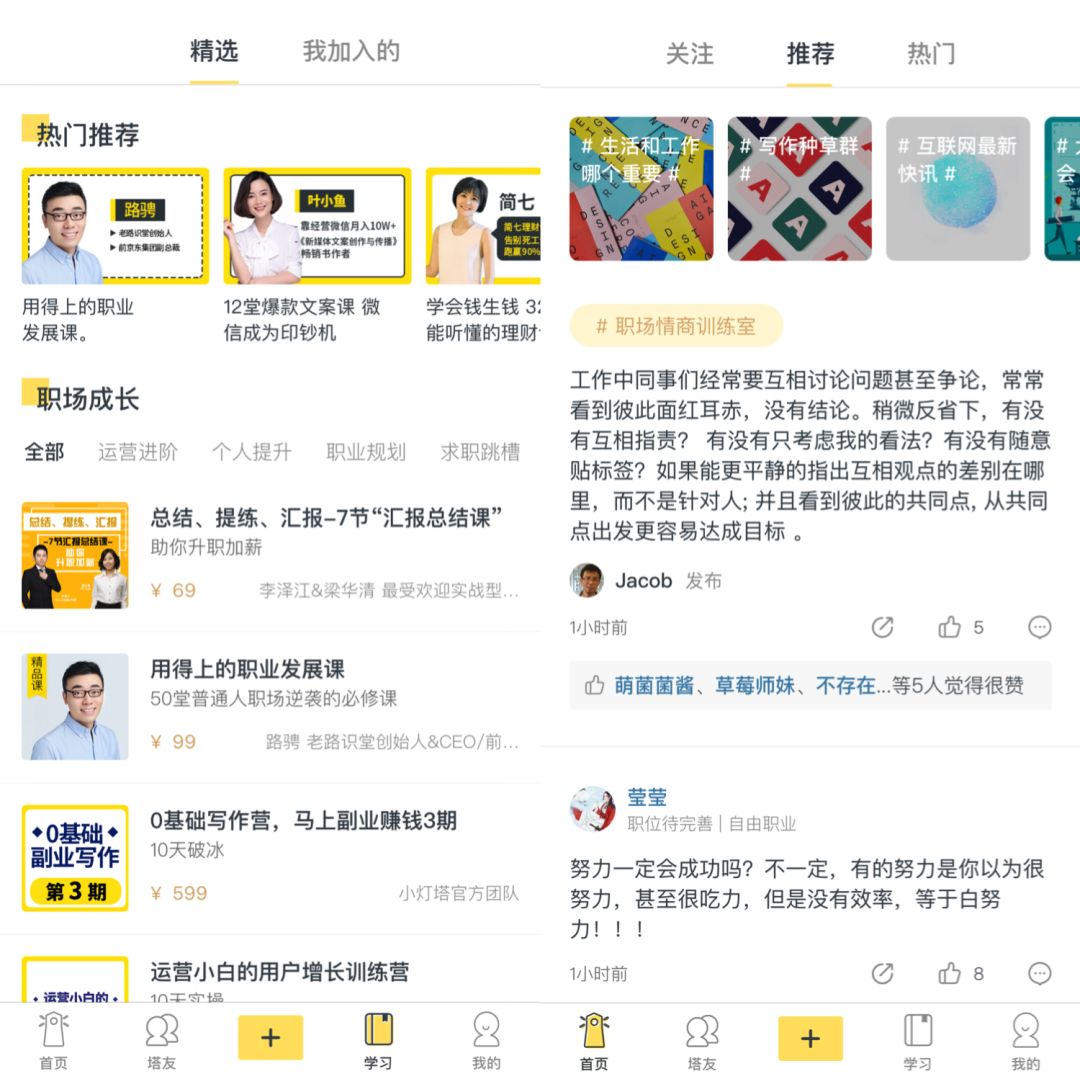Screen dimensions: 1080x1079
Task: Tap the 求职跳槽 category
Action: (x=480, y=452)
